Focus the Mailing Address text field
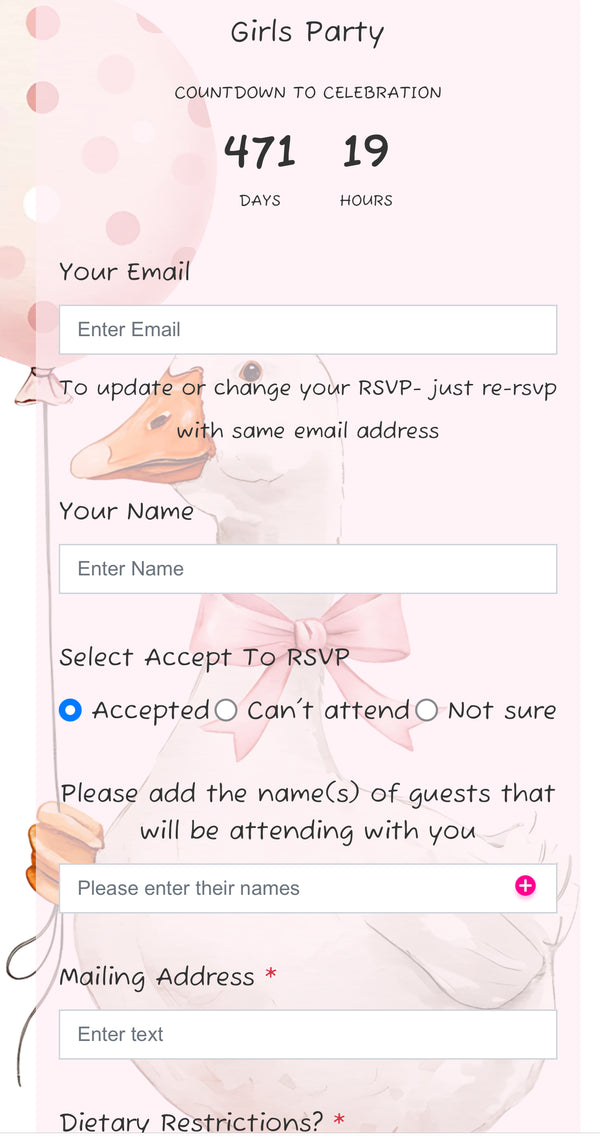Image resolution: width=600 pixels, height=1136 pixels. (307, 1034)
